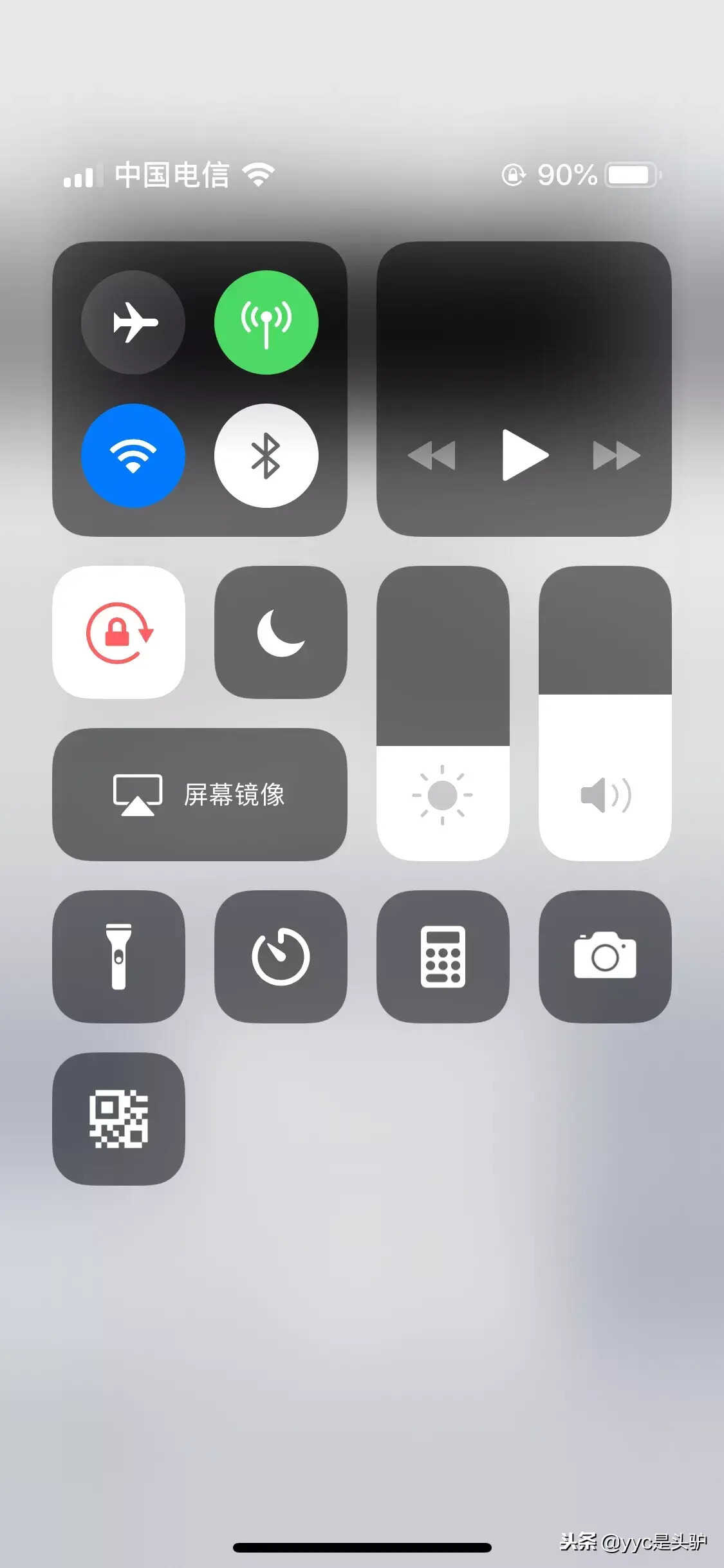724x1568 pixels.
Task: Unlock portrait orientation lock
Action: (x=119, y=632)
